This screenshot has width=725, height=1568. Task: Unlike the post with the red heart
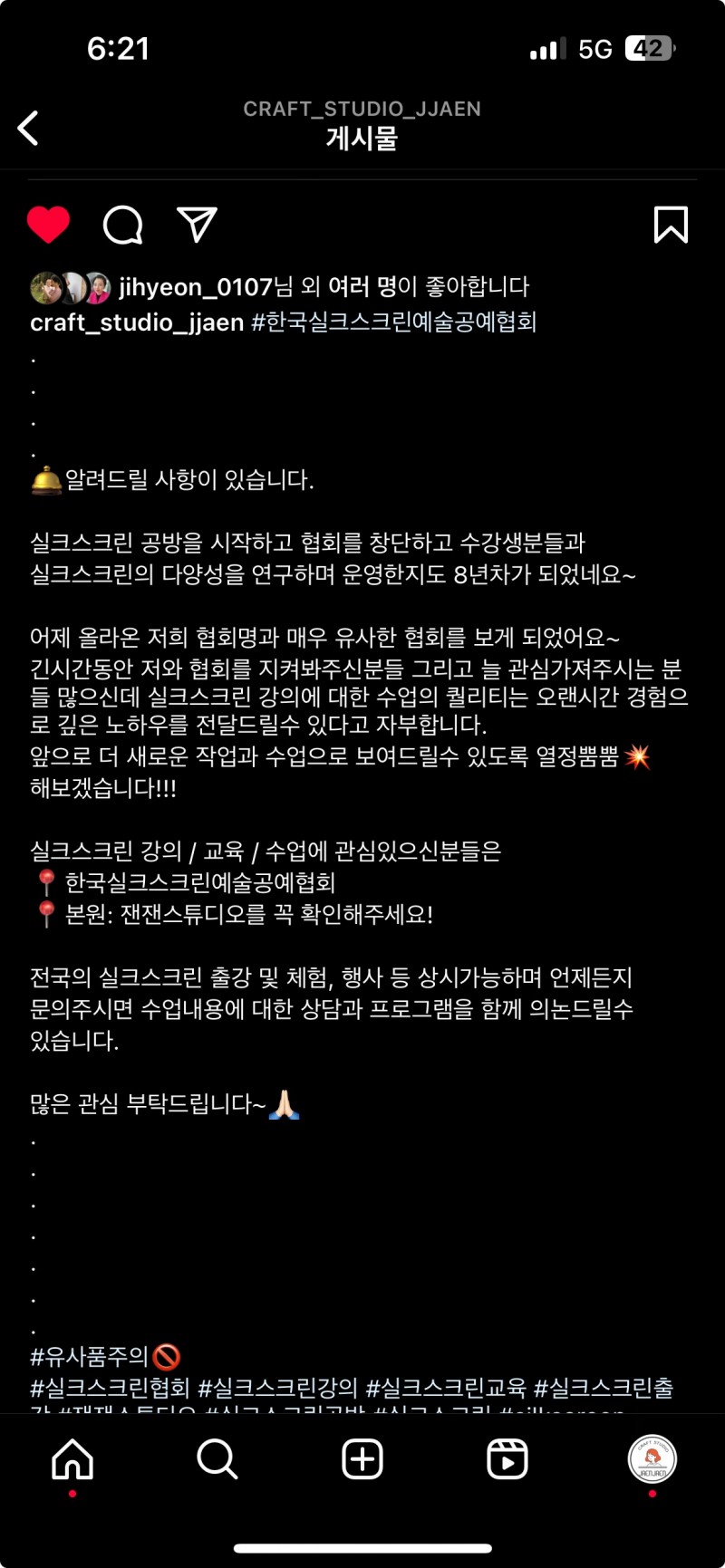[x=48, y=225]
